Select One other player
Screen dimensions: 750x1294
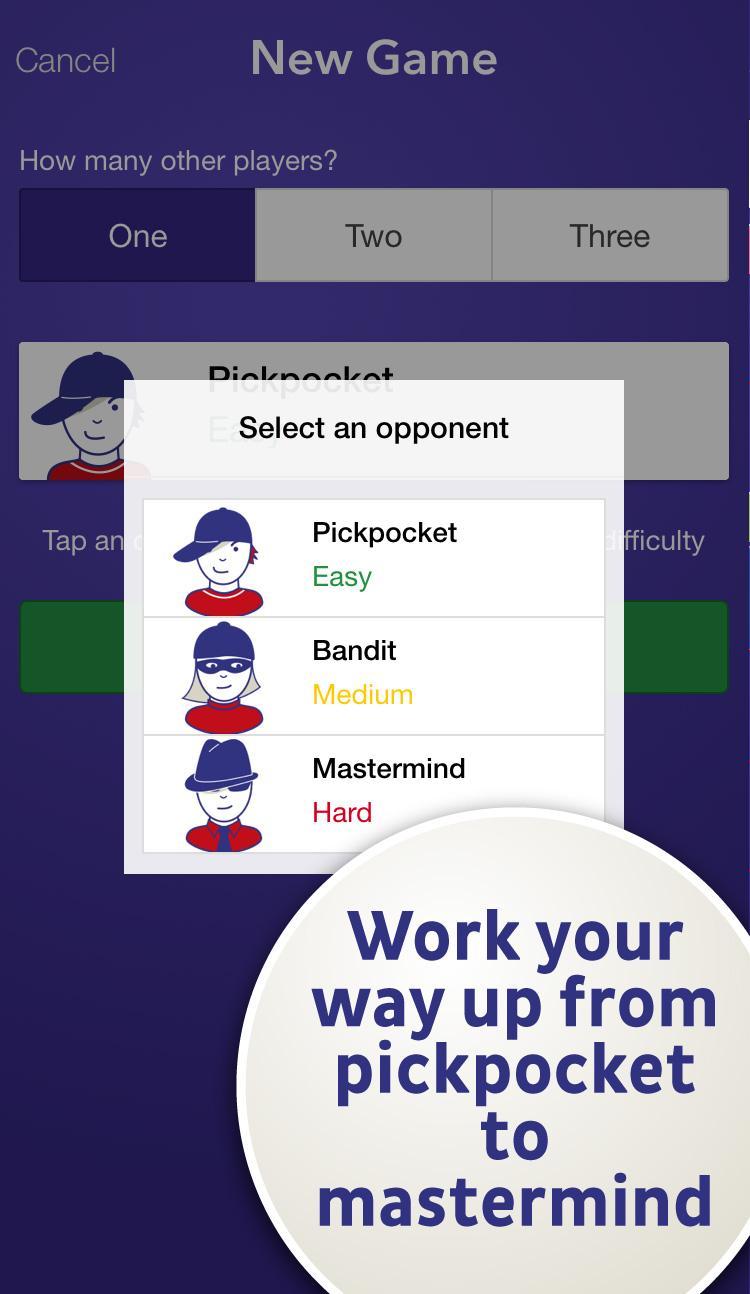coord(138,236)
